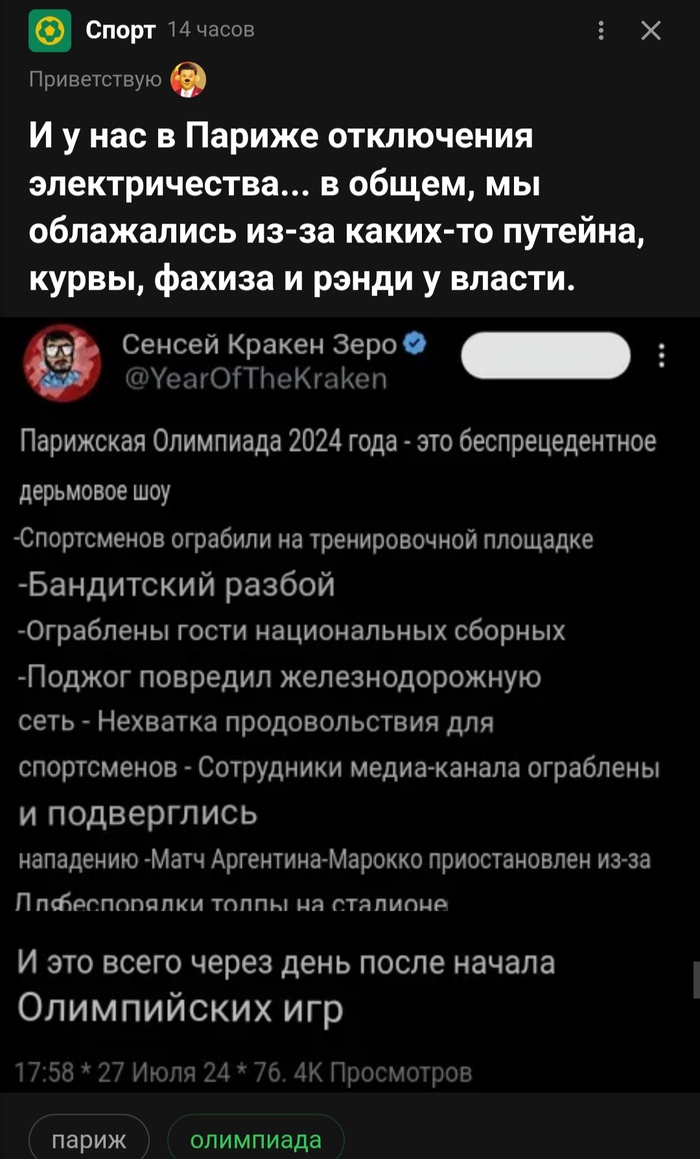The image size is (700, 1159).
Task: Open the embedded tweet screenshot
Action: [x=350, y=700]
